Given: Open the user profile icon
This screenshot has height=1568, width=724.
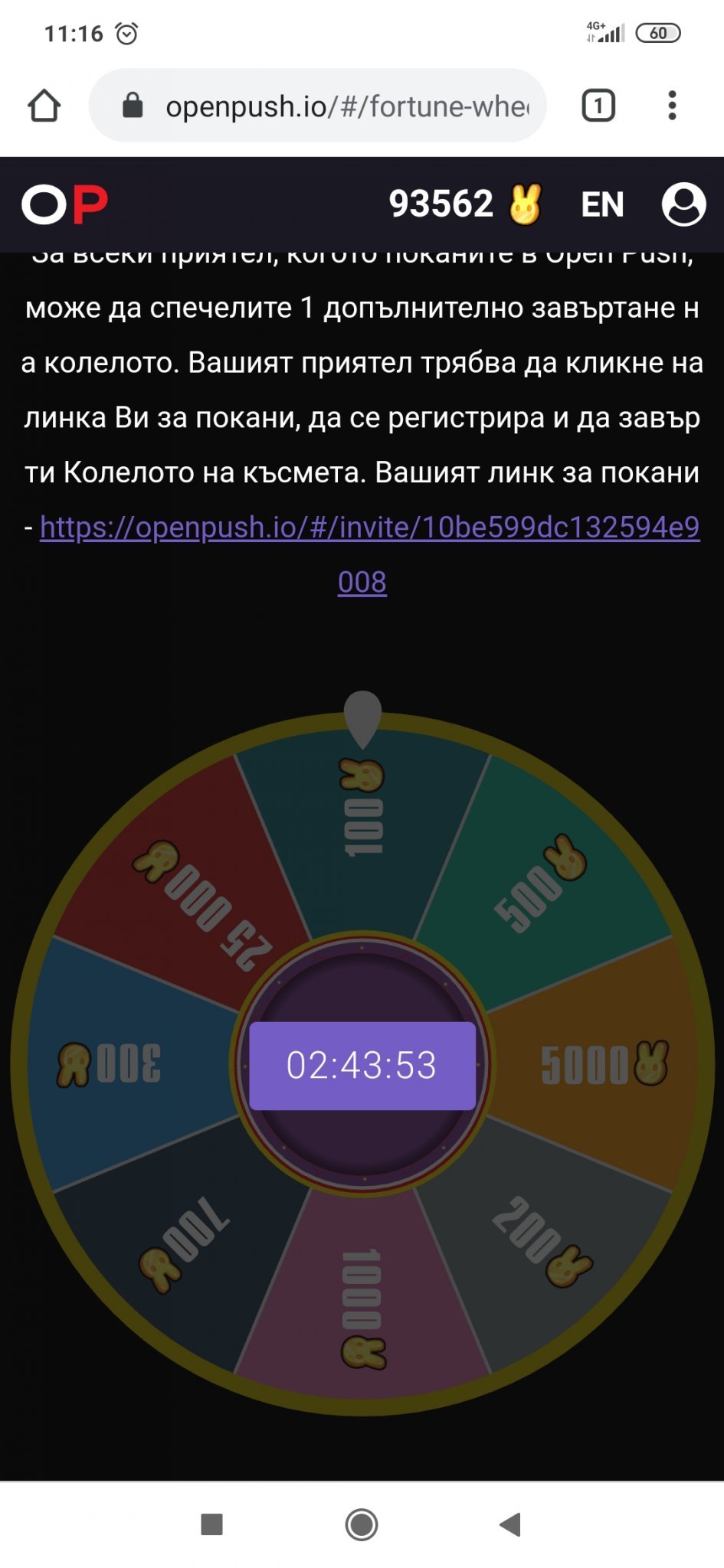Looking at the screenshot, I should click(x=683, y=204).
